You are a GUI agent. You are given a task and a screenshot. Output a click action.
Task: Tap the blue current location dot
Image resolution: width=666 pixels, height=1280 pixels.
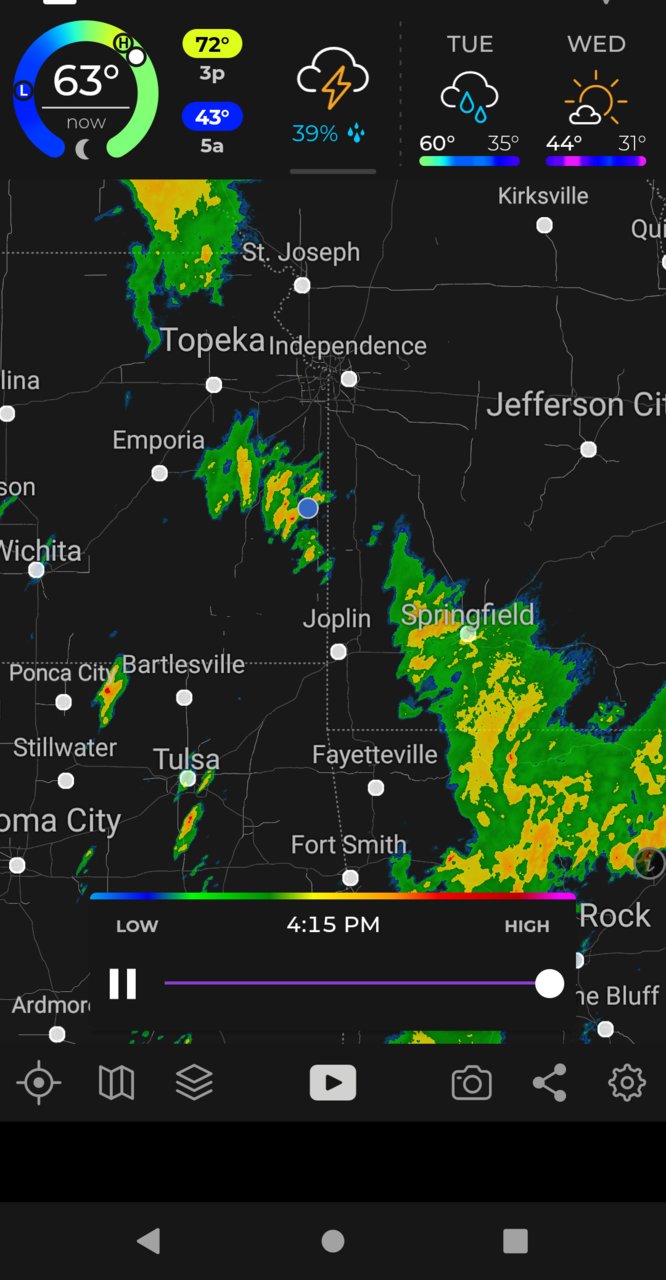click(x=308, y=508)
